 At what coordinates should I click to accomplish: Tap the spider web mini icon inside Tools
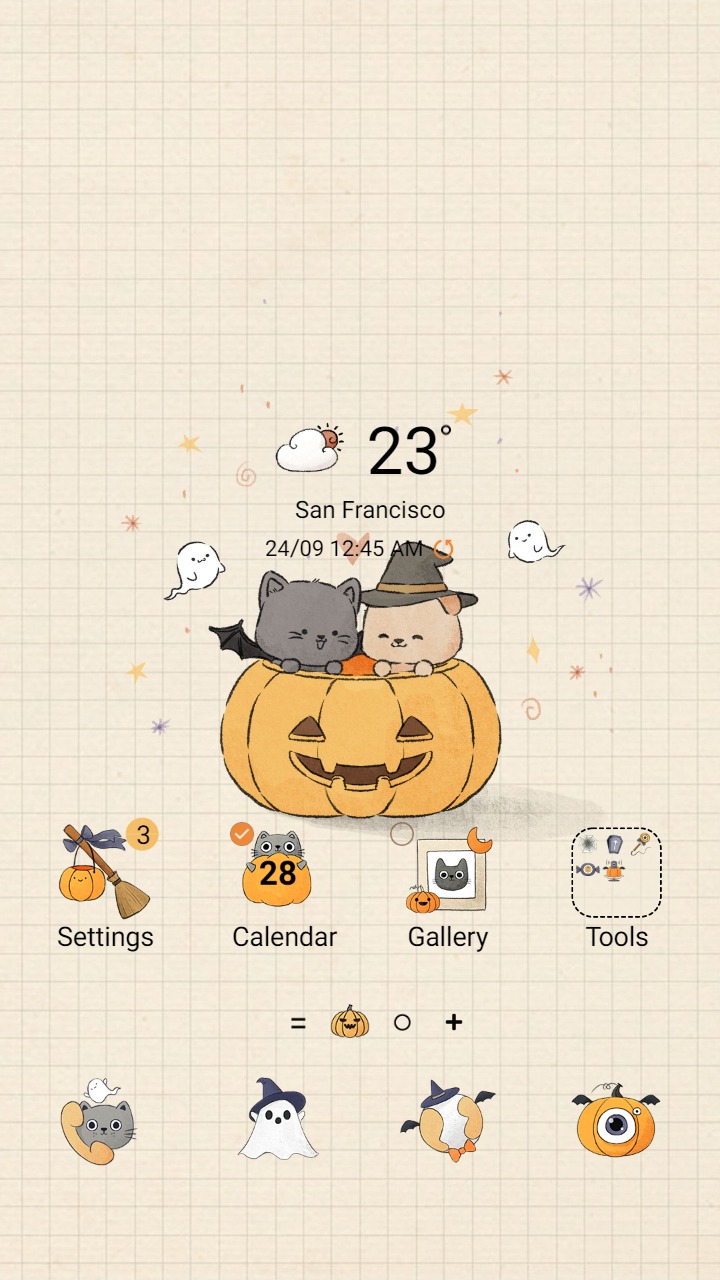pos(588,843)
